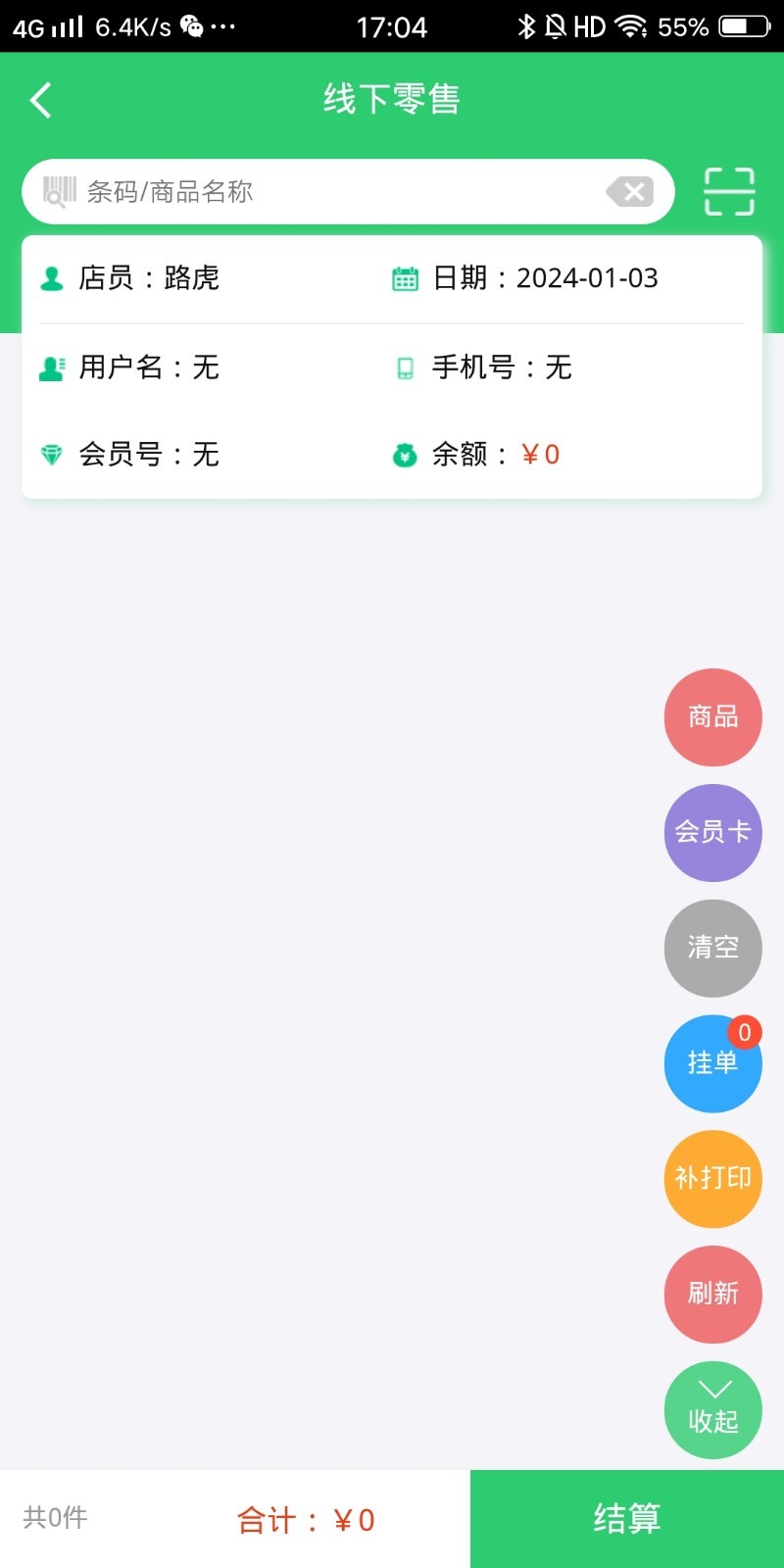The image size is (784, 1568).
Task: Proceed to checkout with 结算
Action: tap(627, 1519)
